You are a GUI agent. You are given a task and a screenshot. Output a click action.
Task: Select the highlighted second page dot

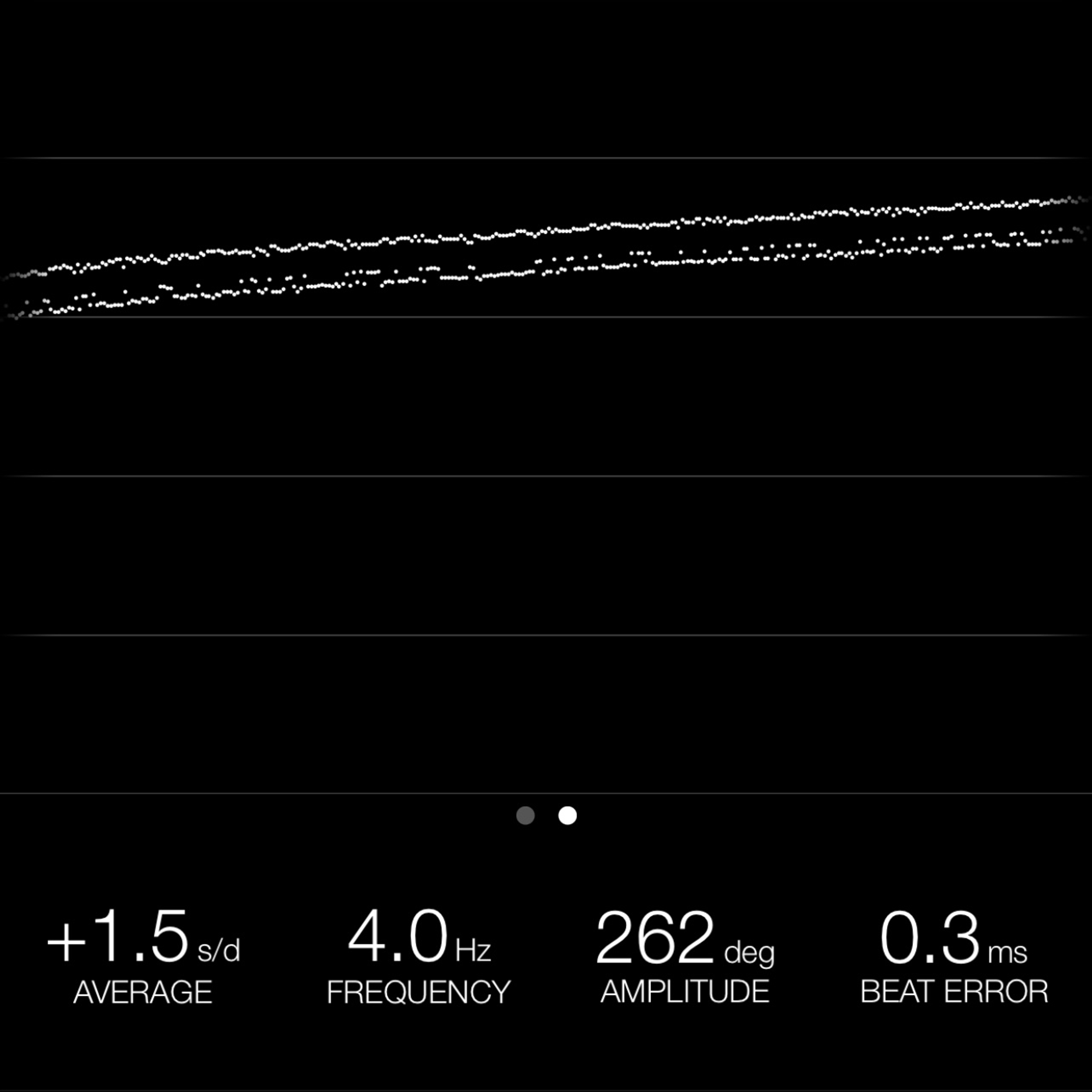[x=568, y=816]
